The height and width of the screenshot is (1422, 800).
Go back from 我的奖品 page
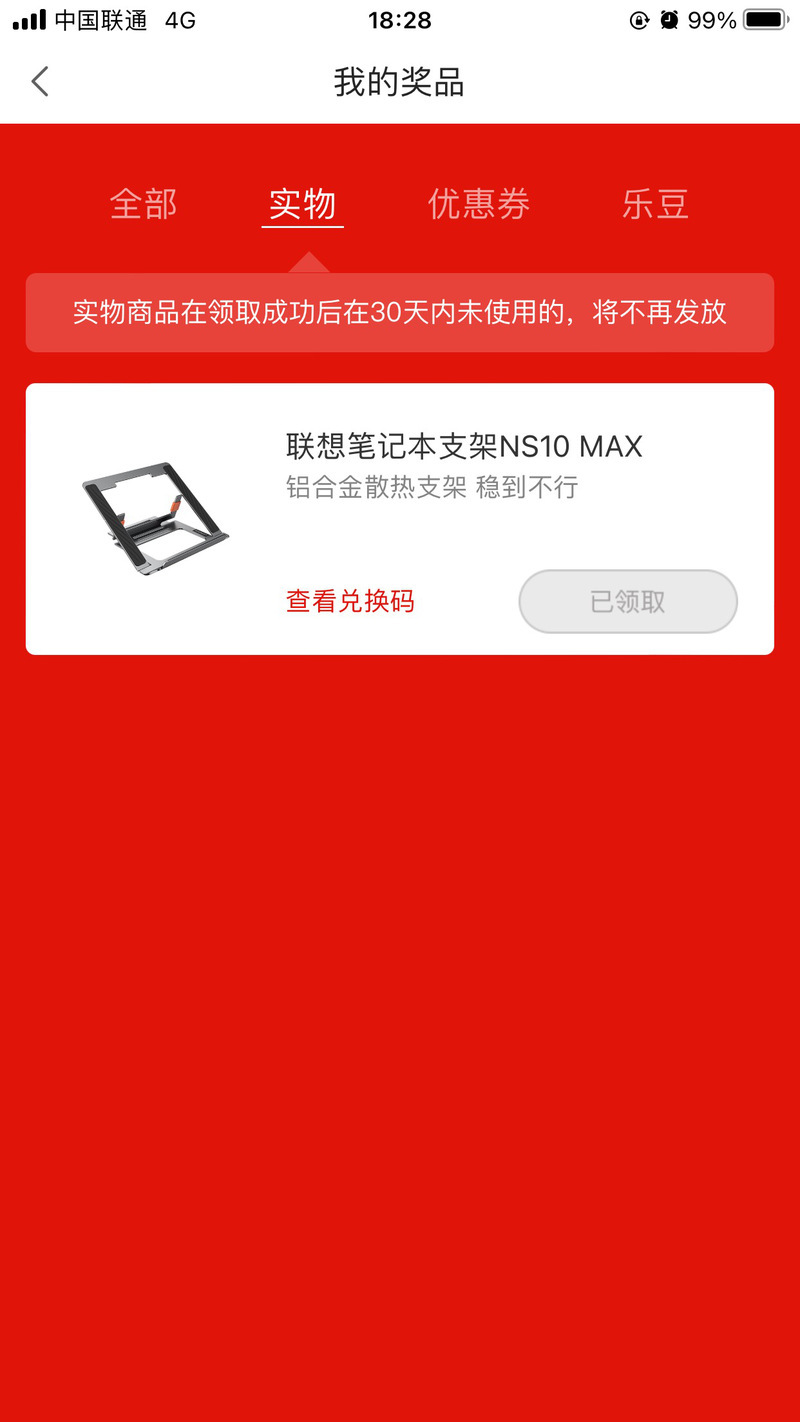[x=40, y=82]
